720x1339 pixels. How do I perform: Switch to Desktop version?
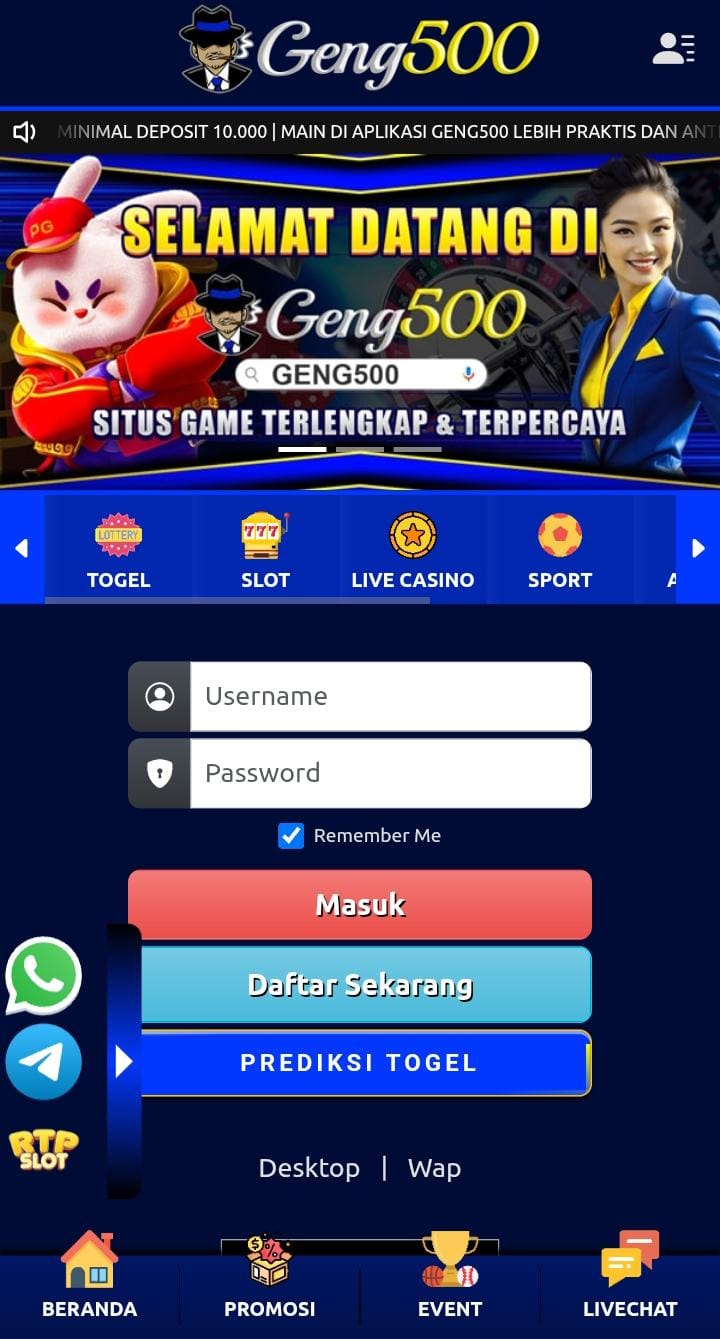pos(309,1168)
